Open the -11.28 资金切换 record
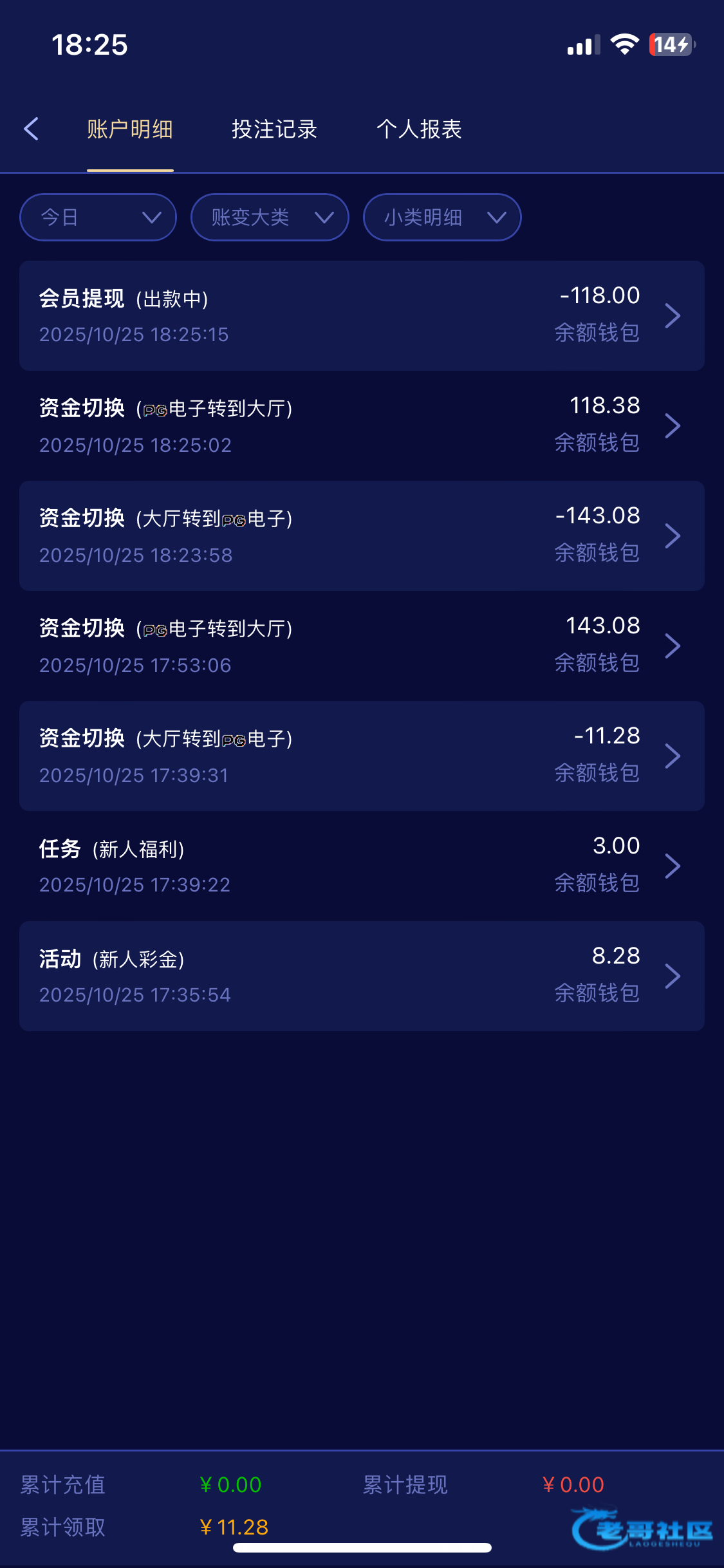 (x=362, y=756)
